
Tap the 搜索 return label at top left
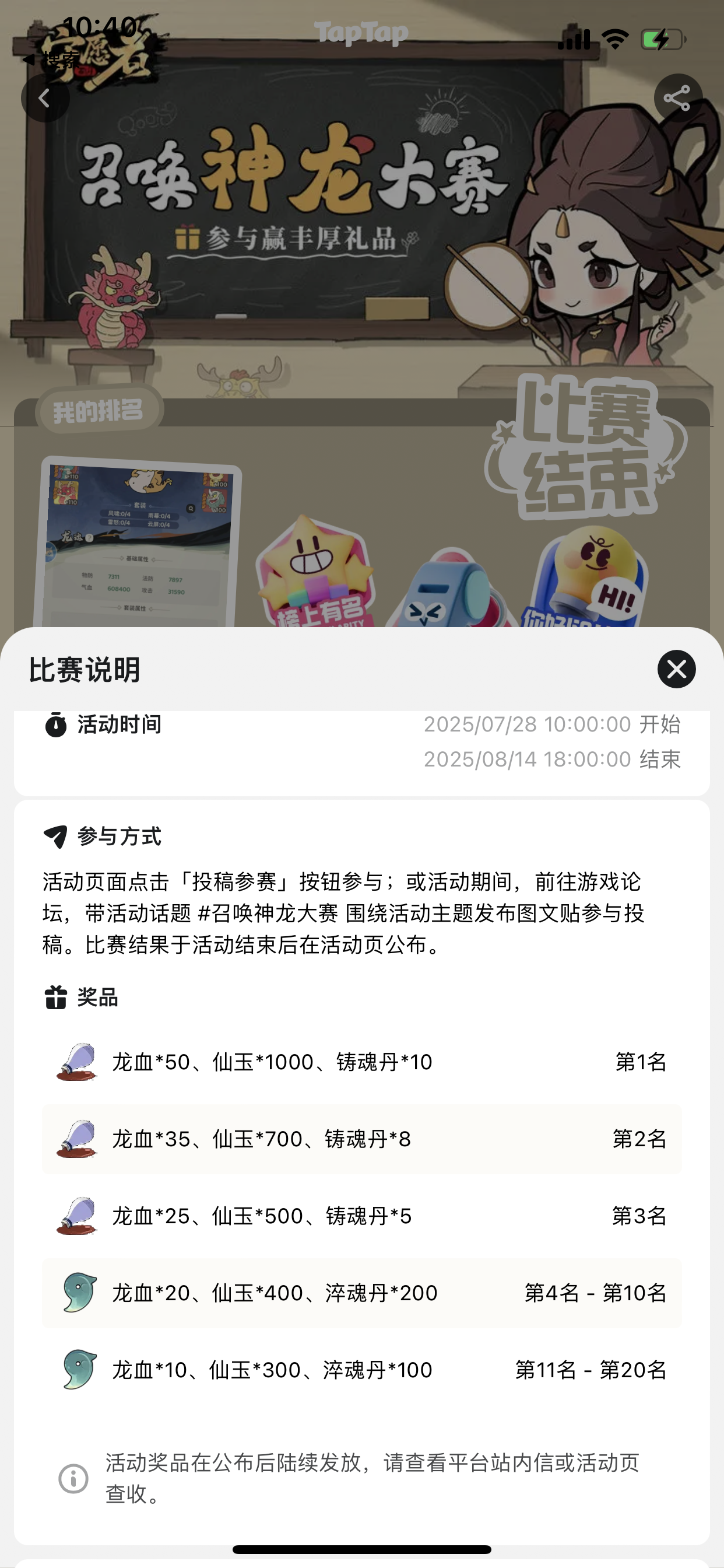pyautogui.click(x=58, y=59)
